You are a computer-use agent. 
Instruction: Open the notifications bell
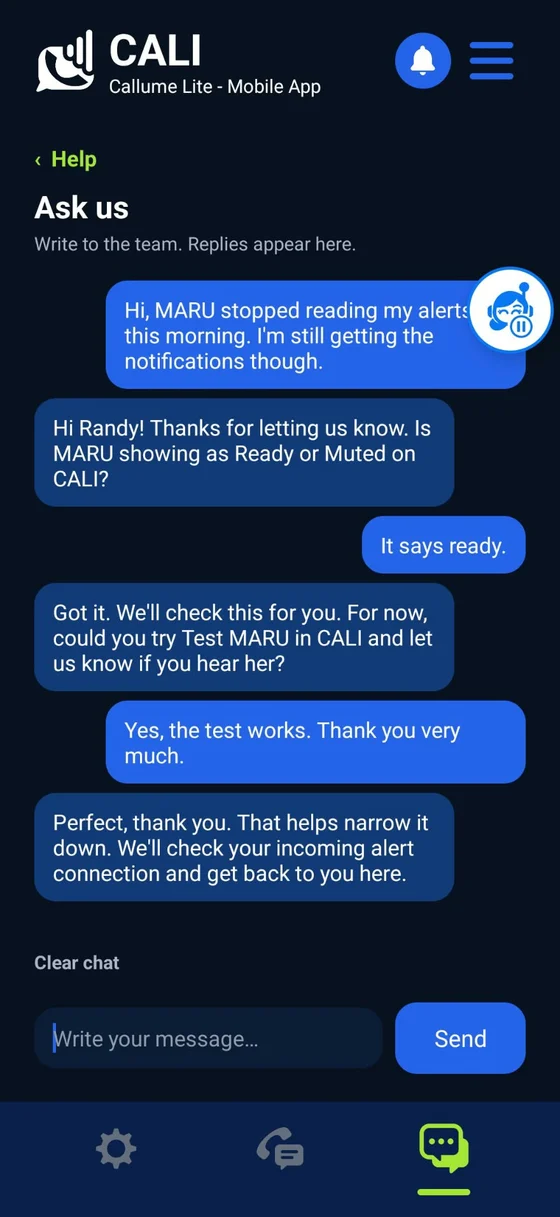[423, 61]
